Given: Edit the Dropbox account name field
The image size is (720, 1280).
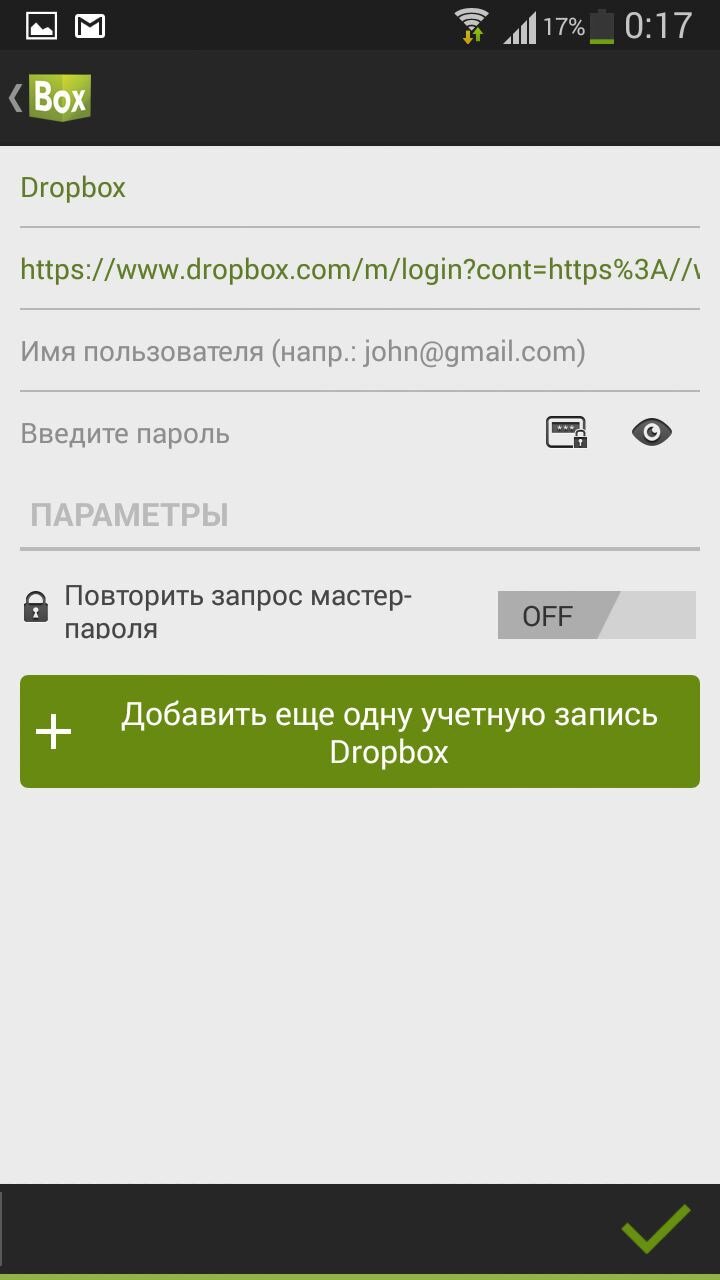Looking at the screenshot, I should [358, 188].
